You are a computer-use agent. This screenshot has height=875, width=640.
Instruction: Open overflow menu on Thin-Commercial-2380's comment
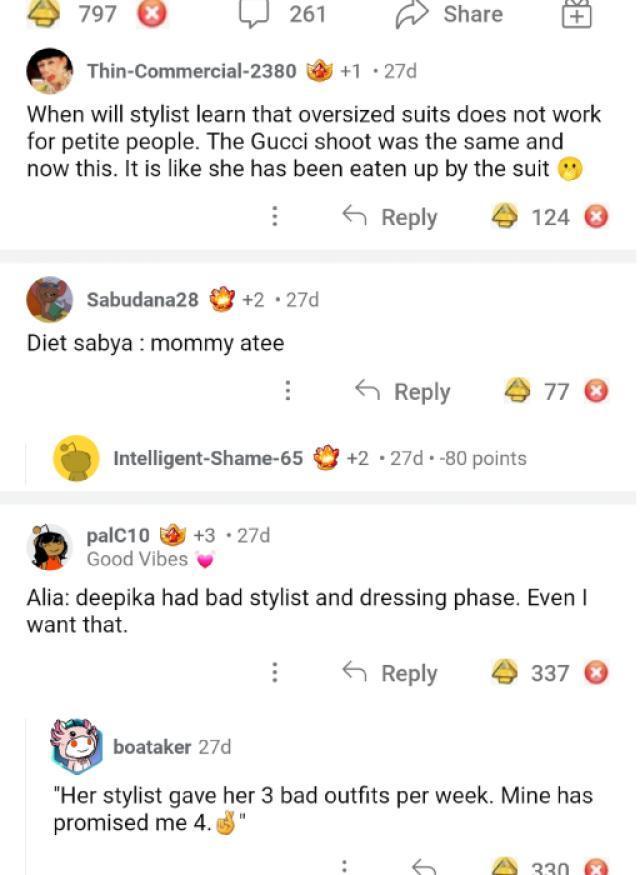275,217
